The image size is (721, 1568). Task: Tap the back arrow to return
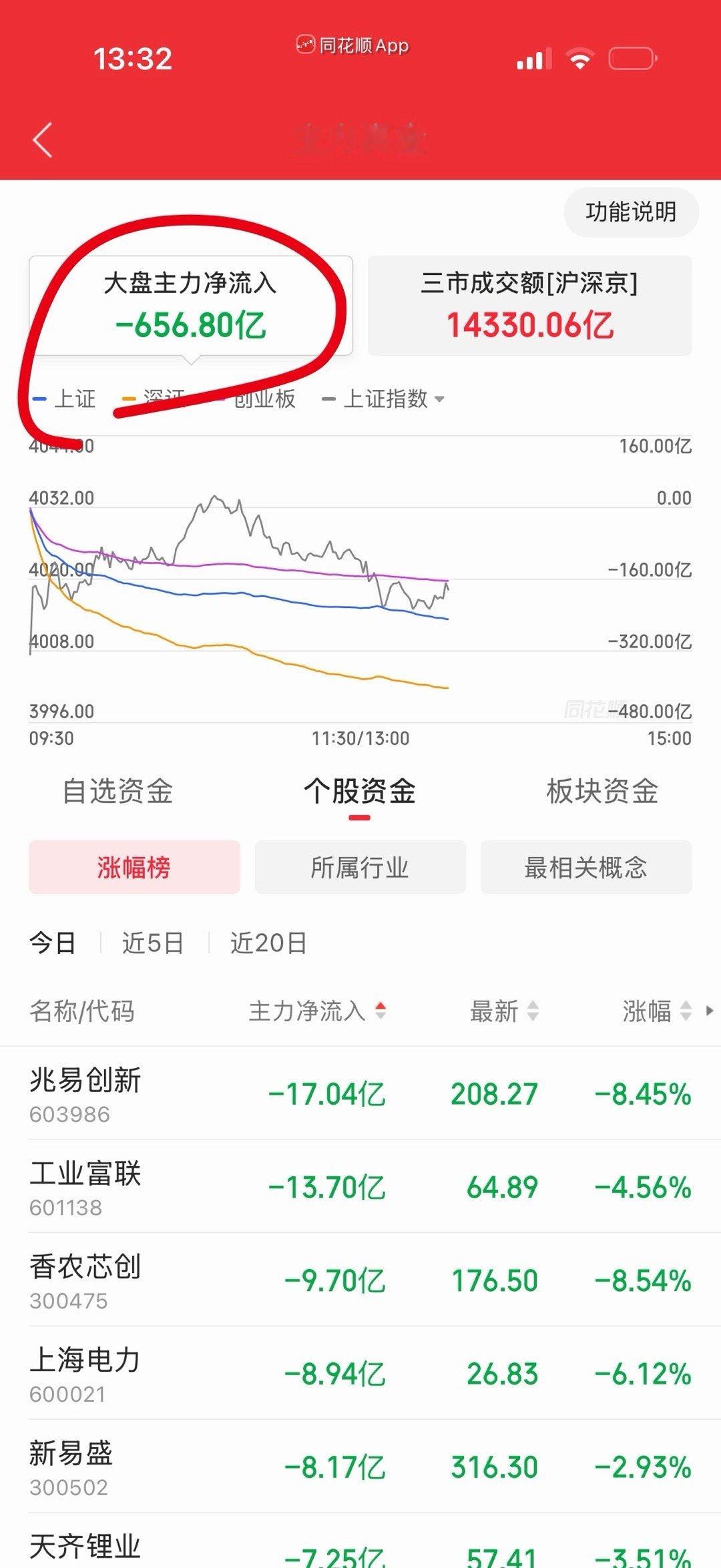(x=41, y=140)
